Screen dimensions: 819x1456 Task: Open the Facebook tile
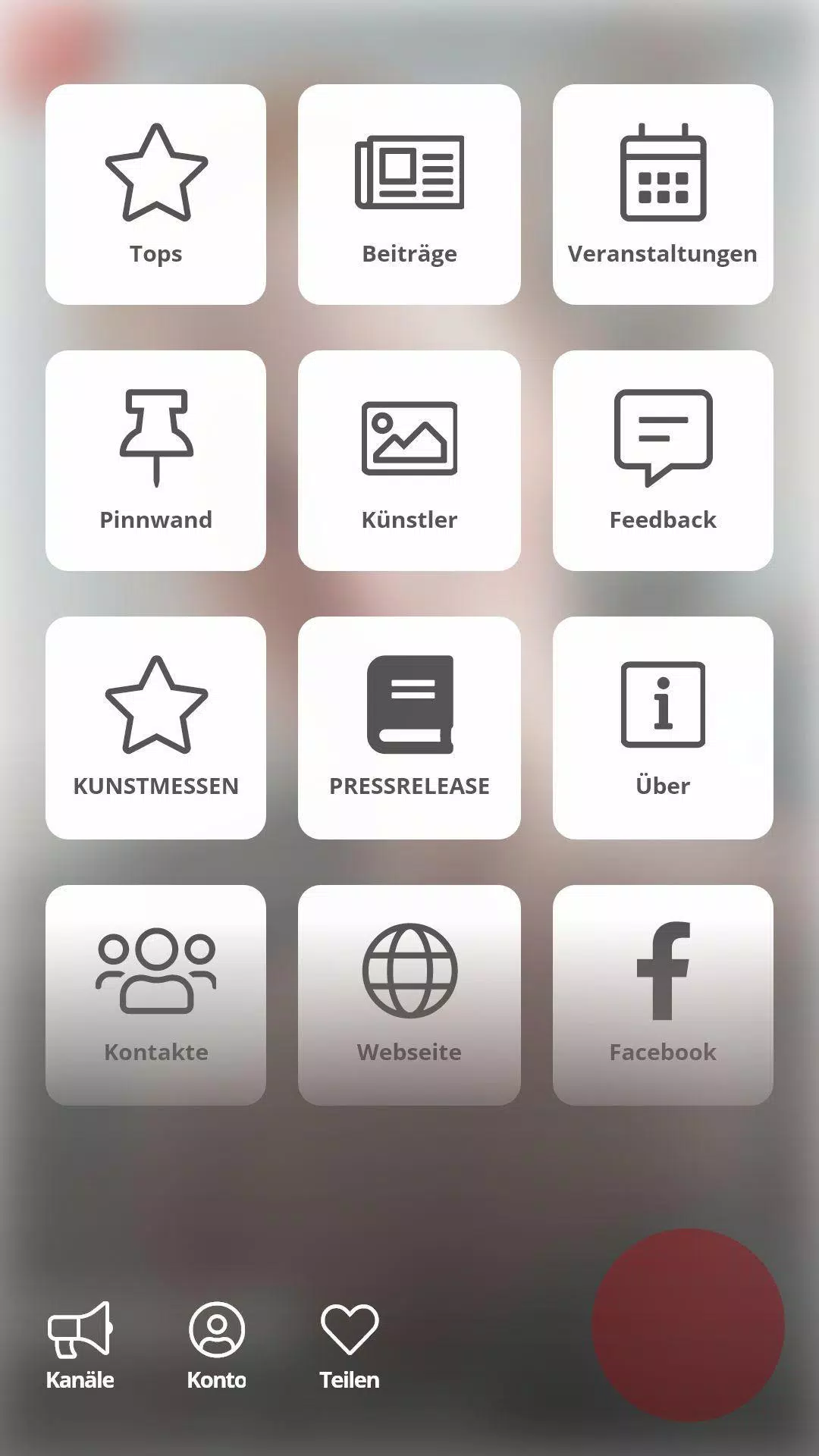(x=662, y=994)
